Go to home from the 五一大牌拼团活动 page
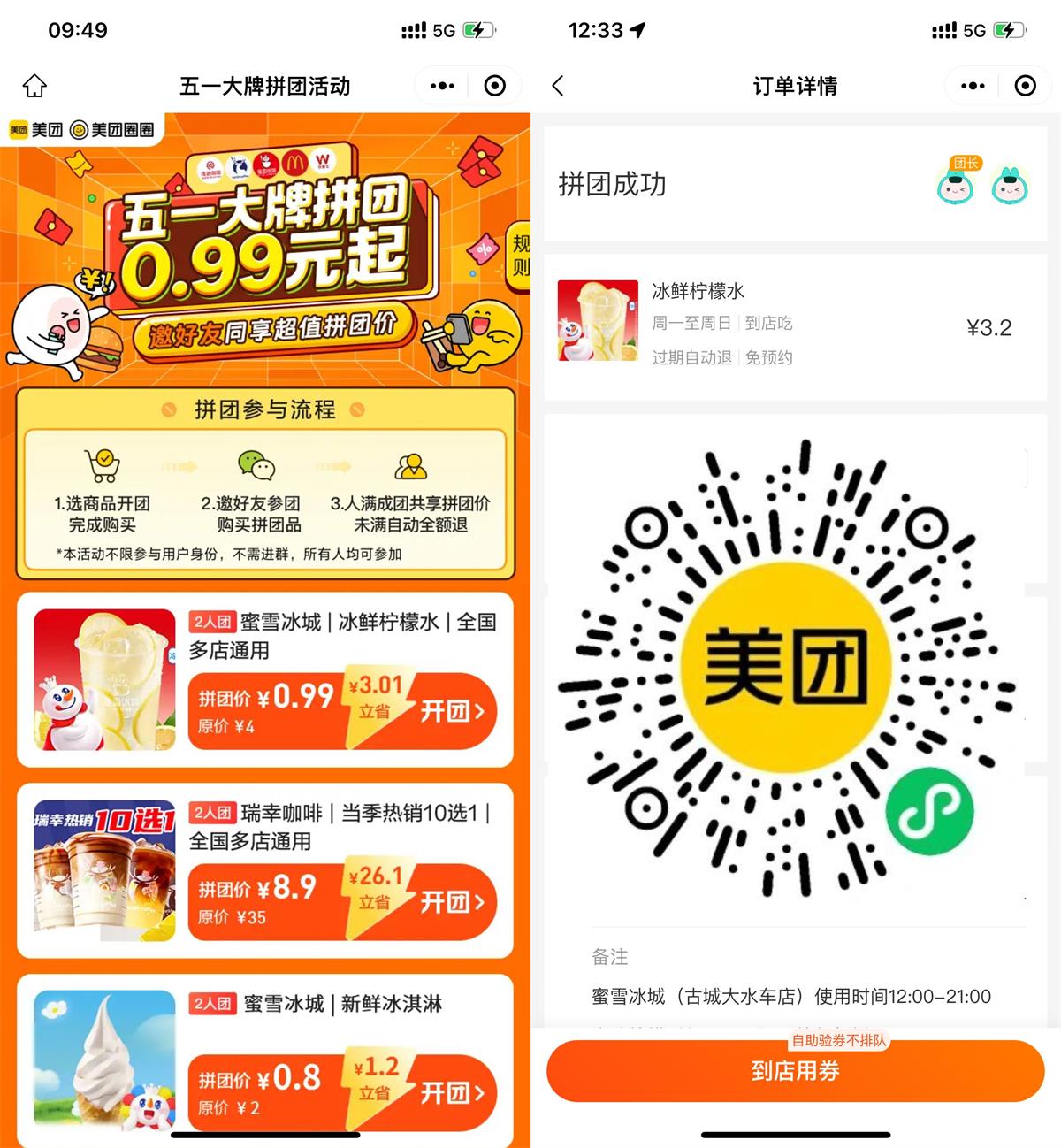 (x=34, y=86)
